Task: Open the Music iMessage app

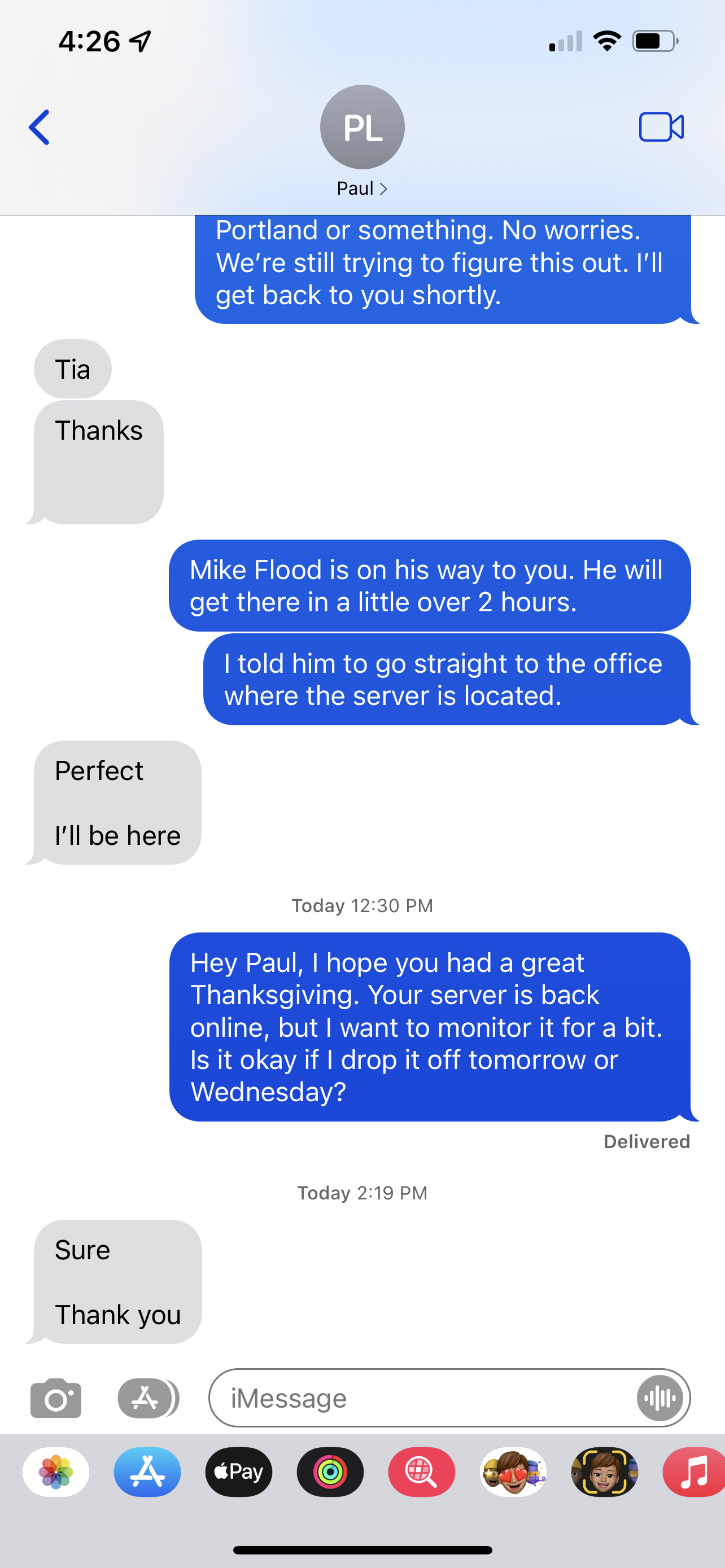Action: 694,1472
